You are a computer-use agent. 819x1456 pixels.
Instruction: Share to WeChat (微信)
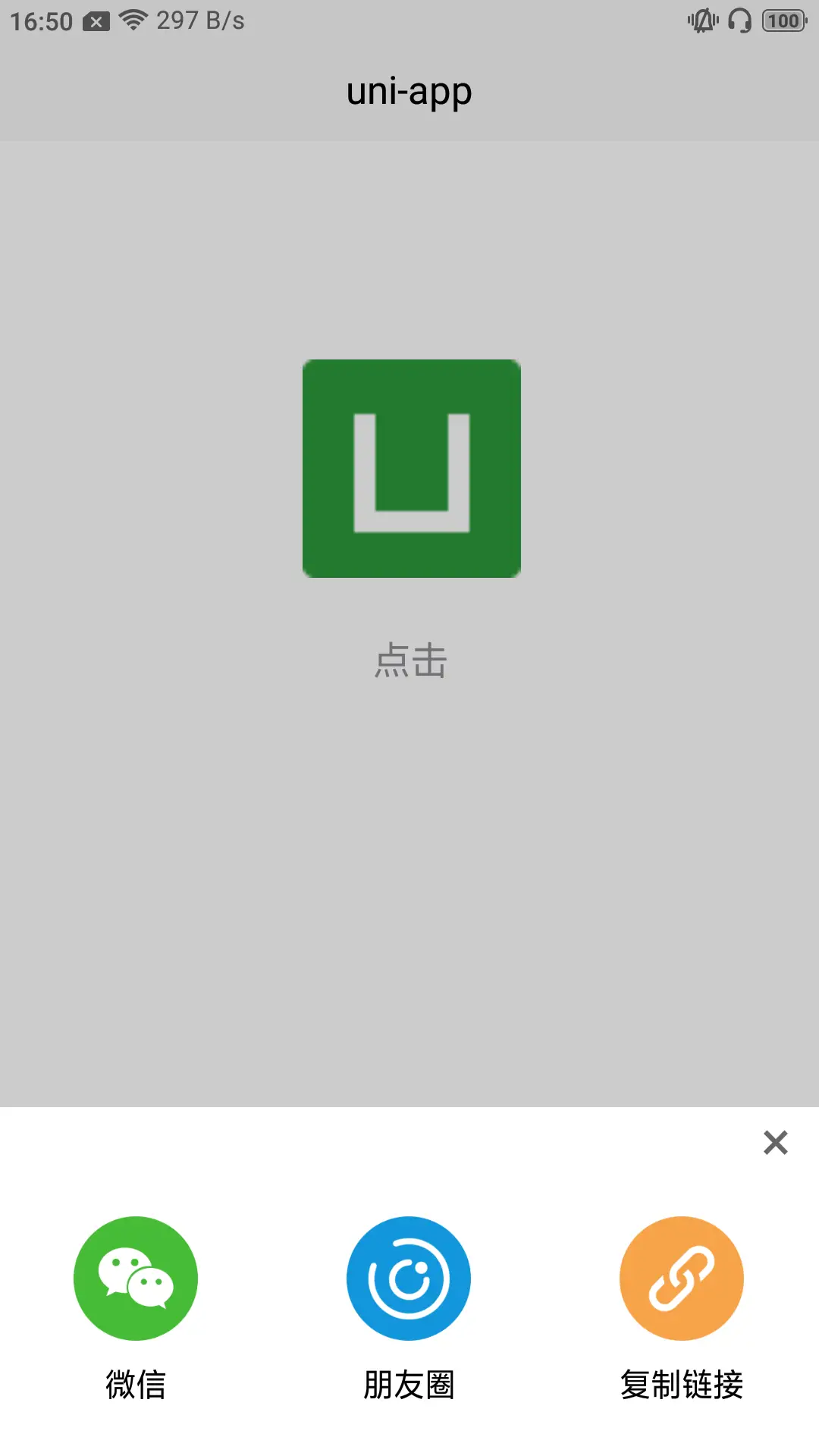click(x=136, y=1279)
